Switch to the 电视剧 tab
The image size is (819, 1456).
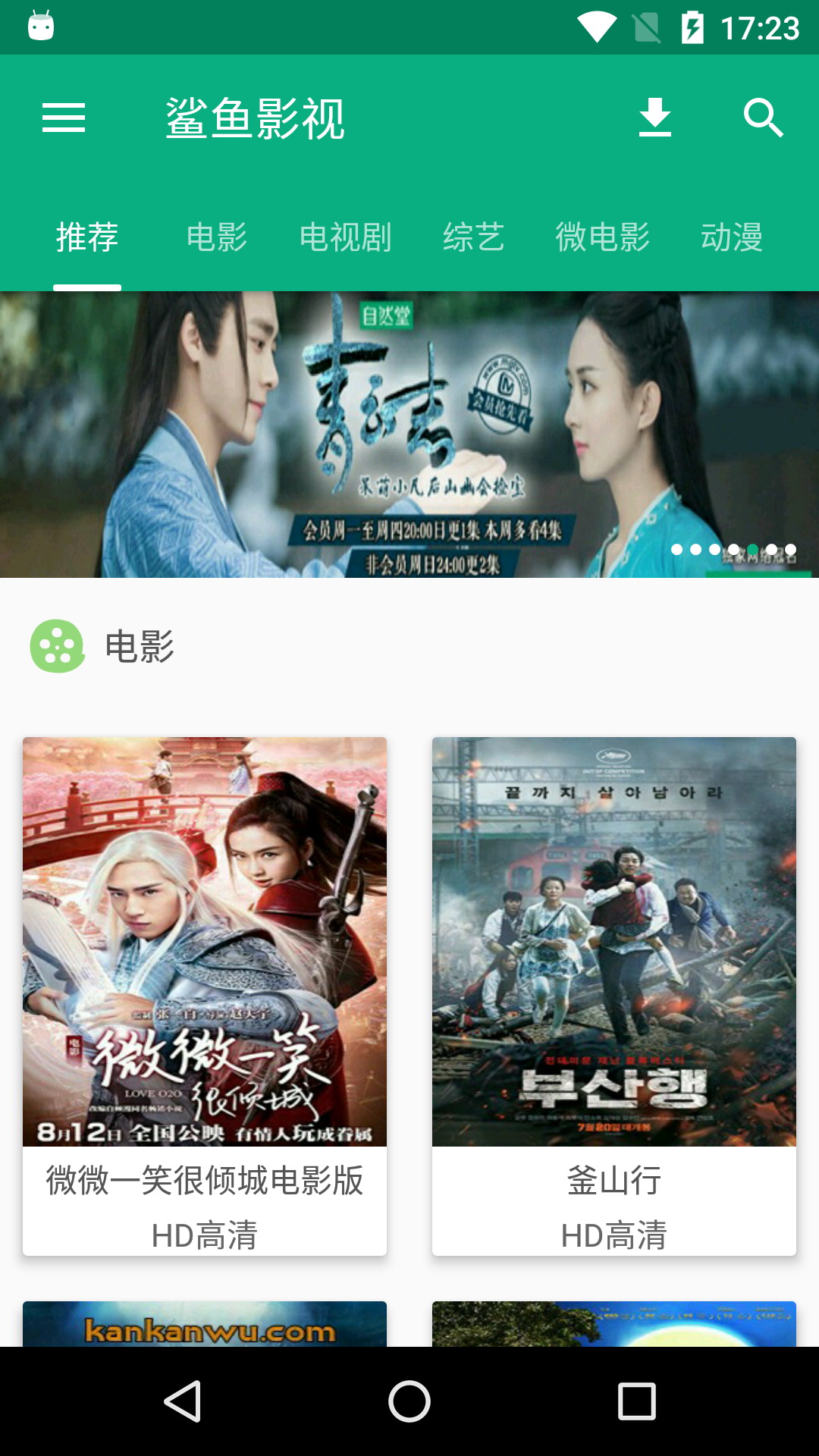[345, 237]
